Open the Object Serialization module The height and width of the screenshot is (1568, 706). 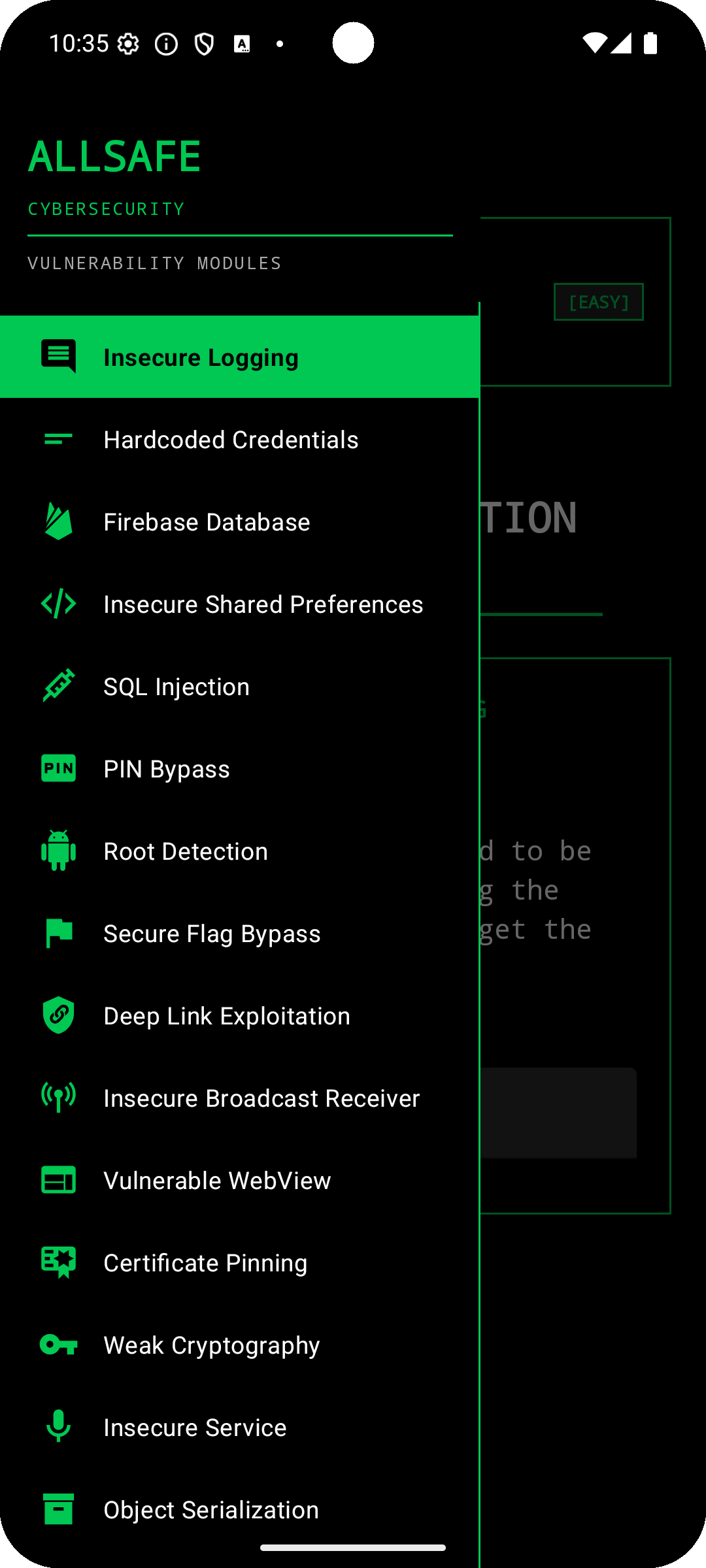pyautogui.click(x=210, y=1509)
